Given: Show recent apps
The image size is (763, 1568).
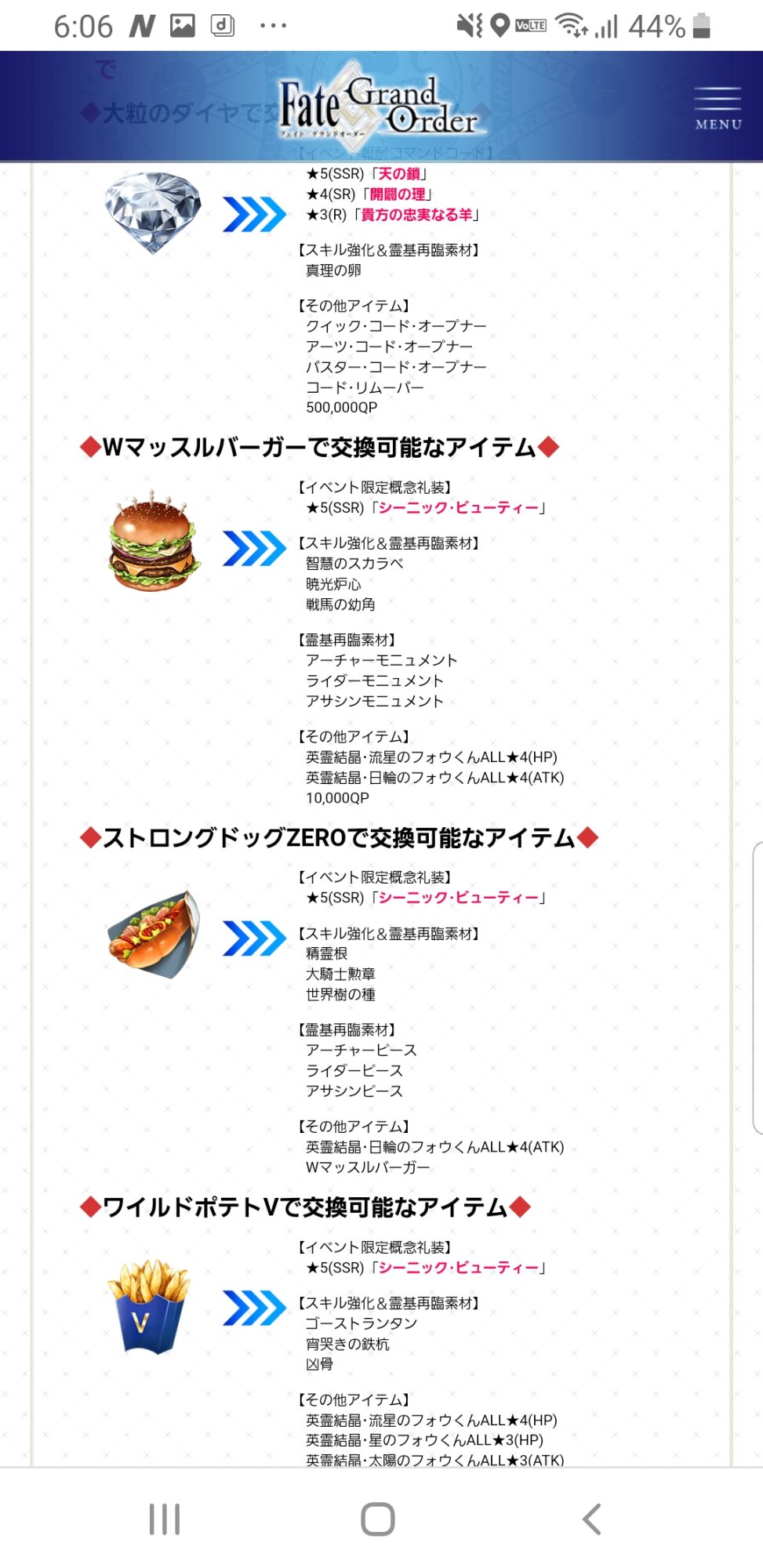Looking at the screenshot, I should point(165,1519).
